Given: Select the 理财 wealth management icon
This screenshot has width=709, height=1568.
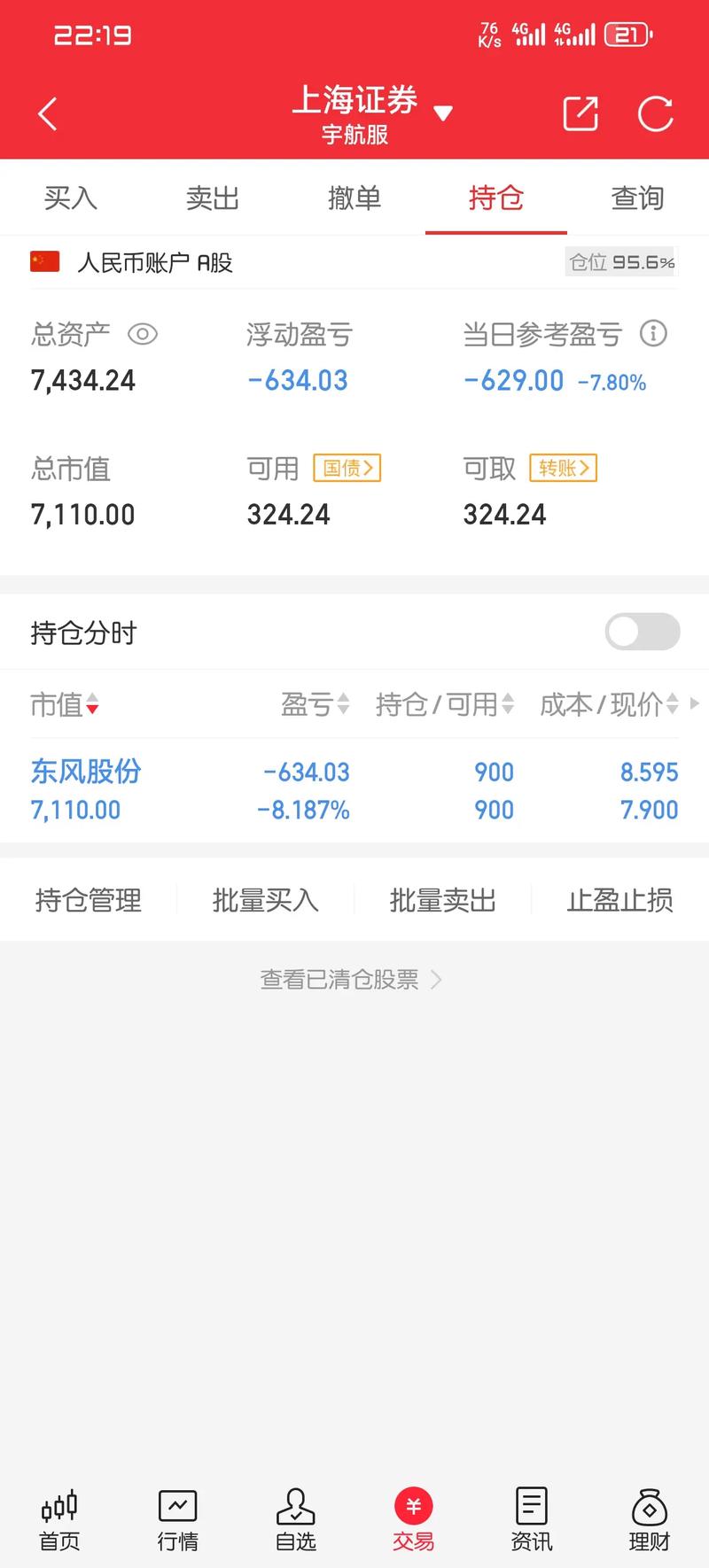Looking at the screenshot, I should coord(649,1519).
